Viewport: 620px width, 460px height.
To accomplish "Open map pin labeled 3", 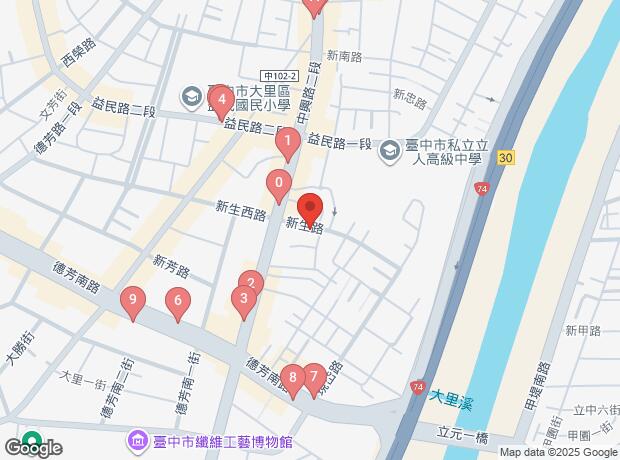I will click(243, 299).
